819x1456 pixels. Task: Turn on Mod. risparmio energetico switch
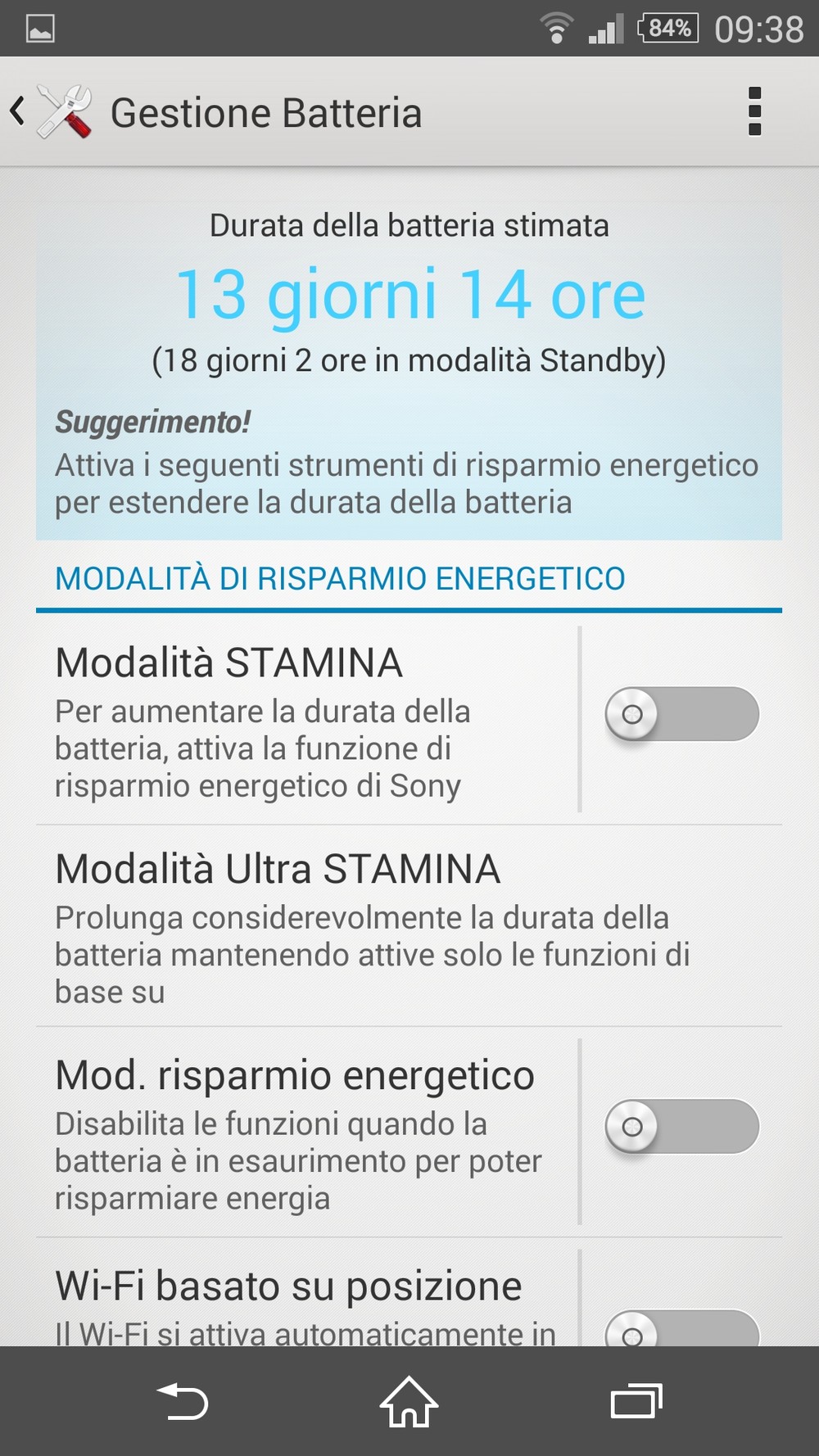(681, 1127)
